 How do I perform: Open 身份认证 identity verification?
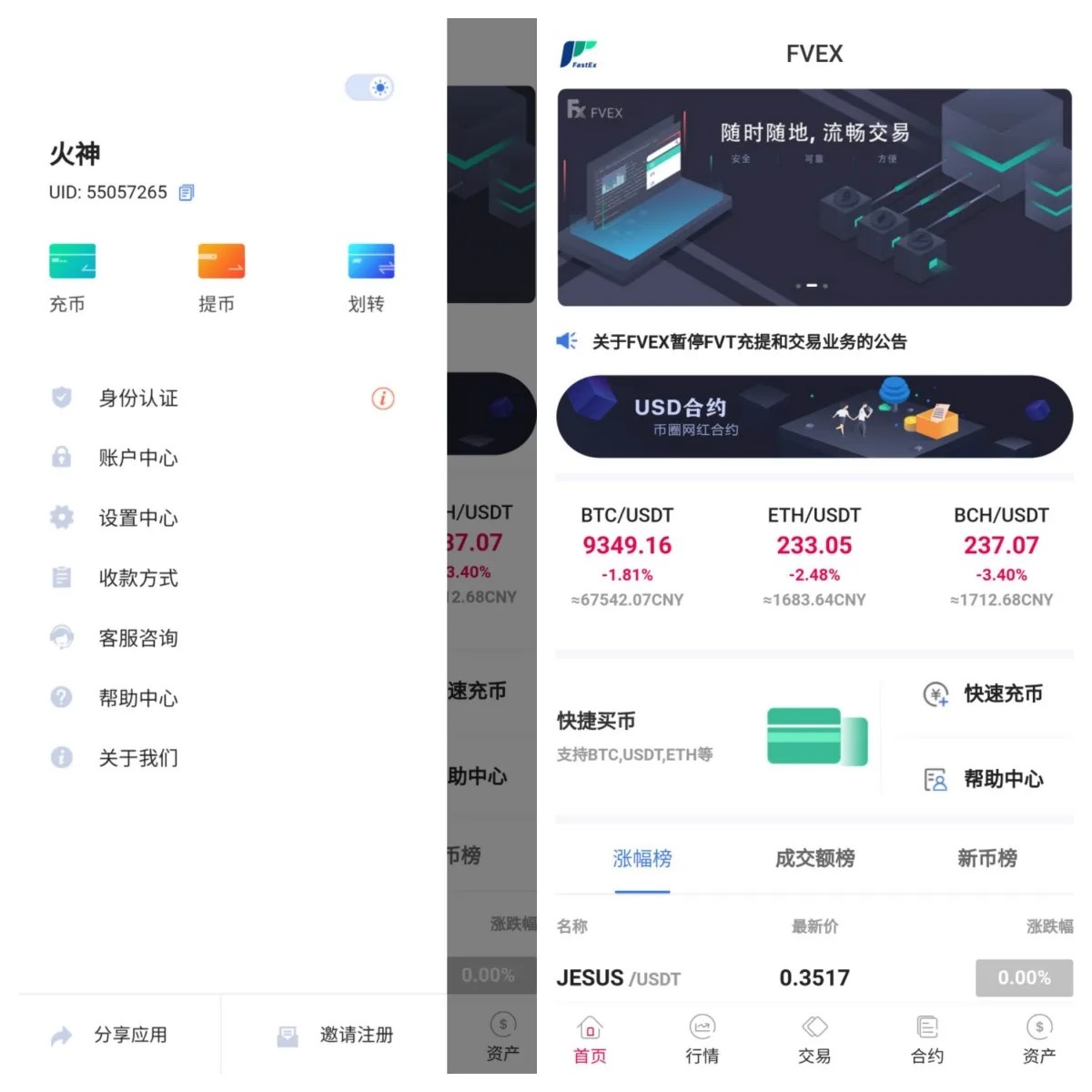click(x=138, y=399)
